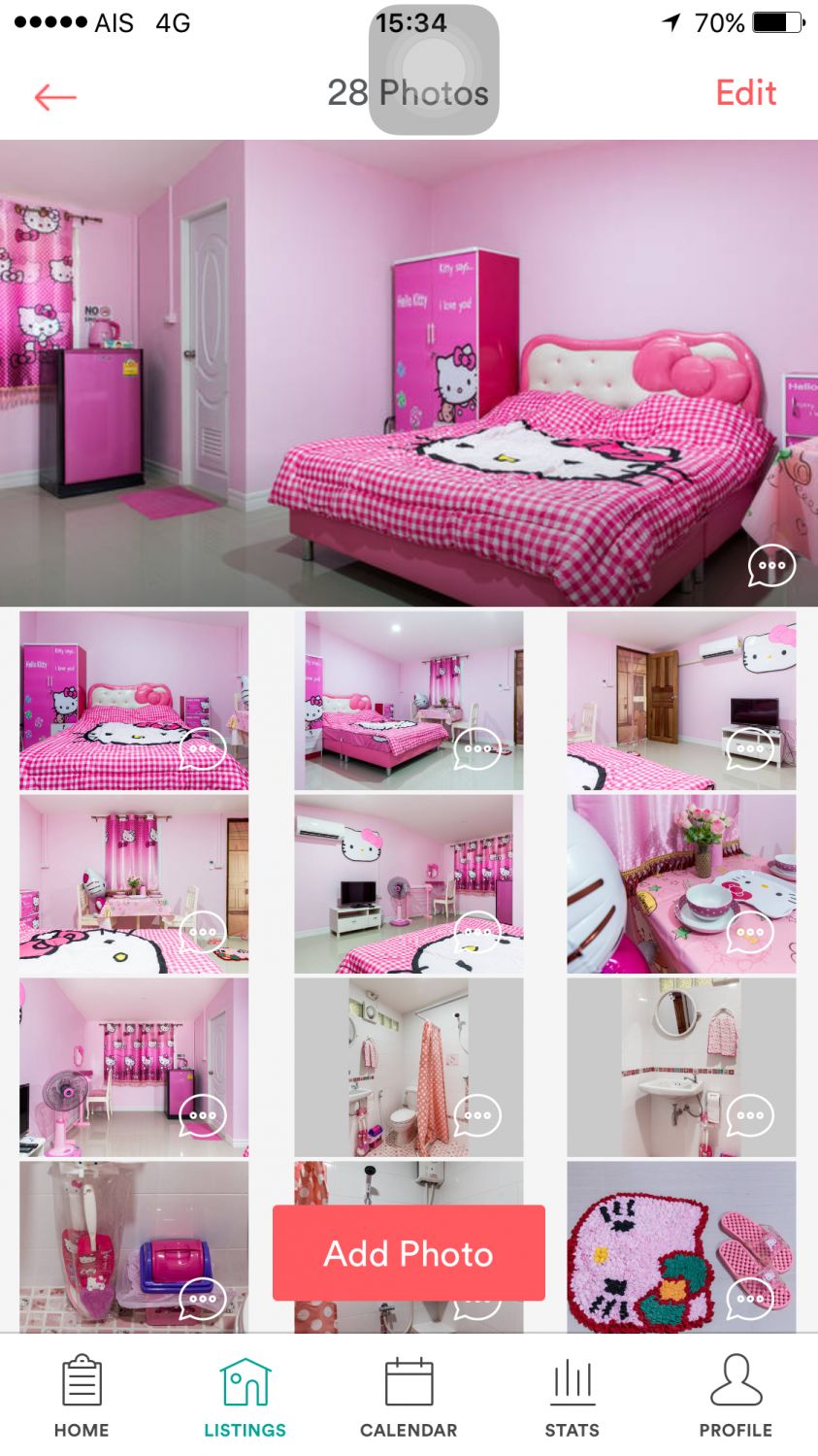The image size is (818, 1456).
Task: Open caption bubble on the TV and fan thumbnail
Action: click(x=474, y=930)
